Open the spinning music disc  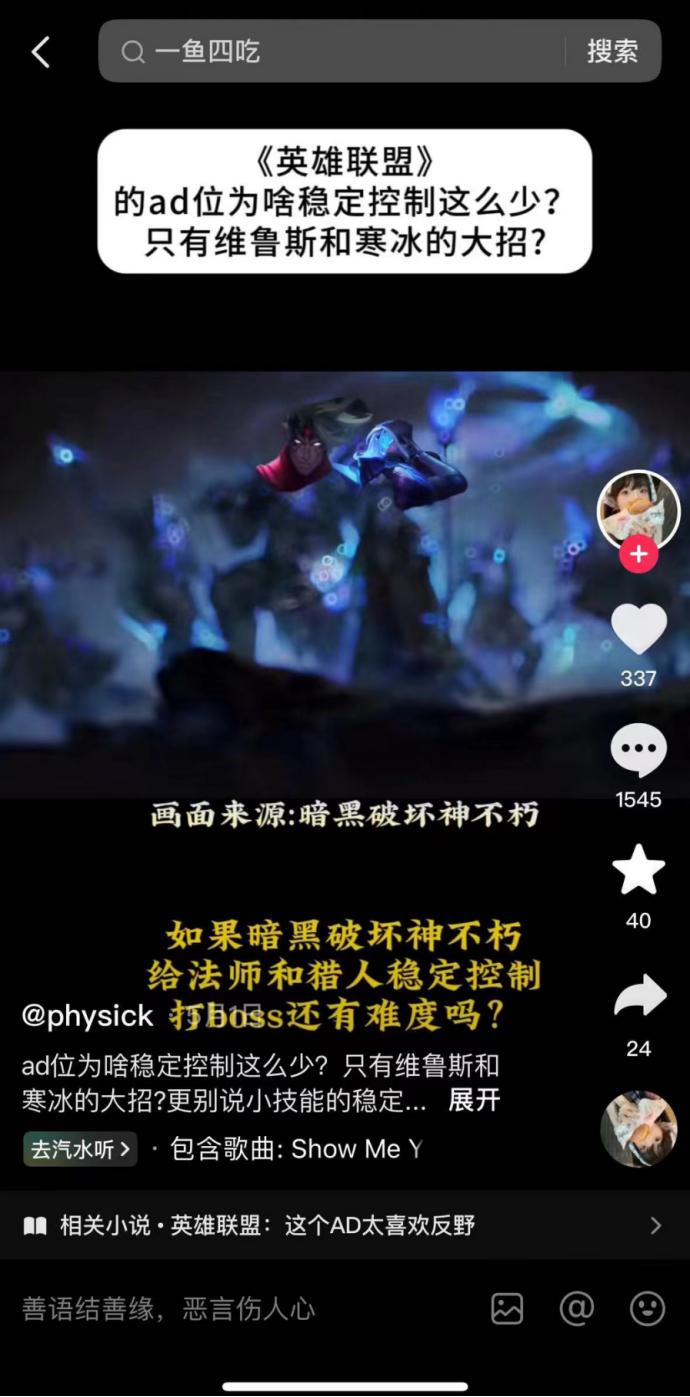coord(638,1129)
